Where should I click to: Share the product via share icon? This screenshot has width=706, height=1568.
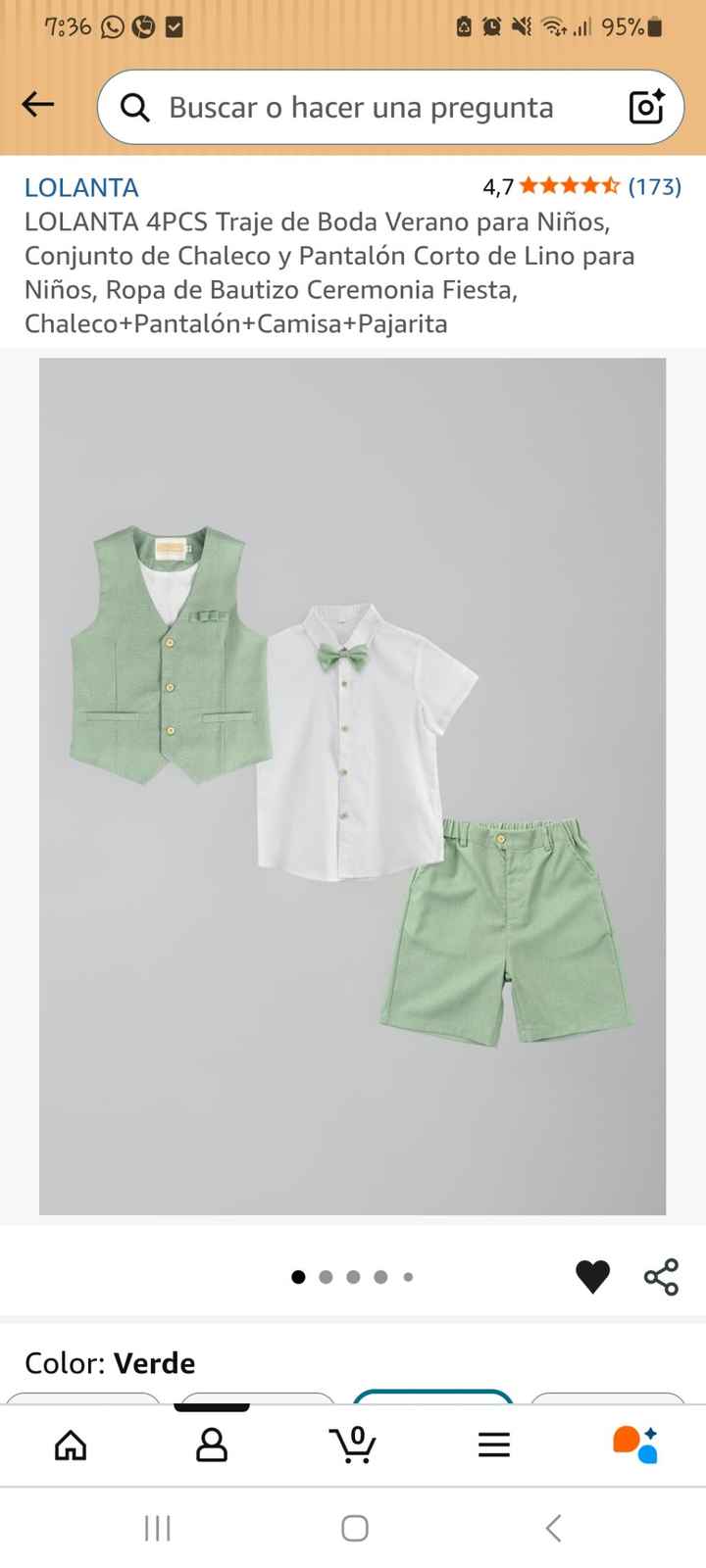click(x=660, y=1276)
